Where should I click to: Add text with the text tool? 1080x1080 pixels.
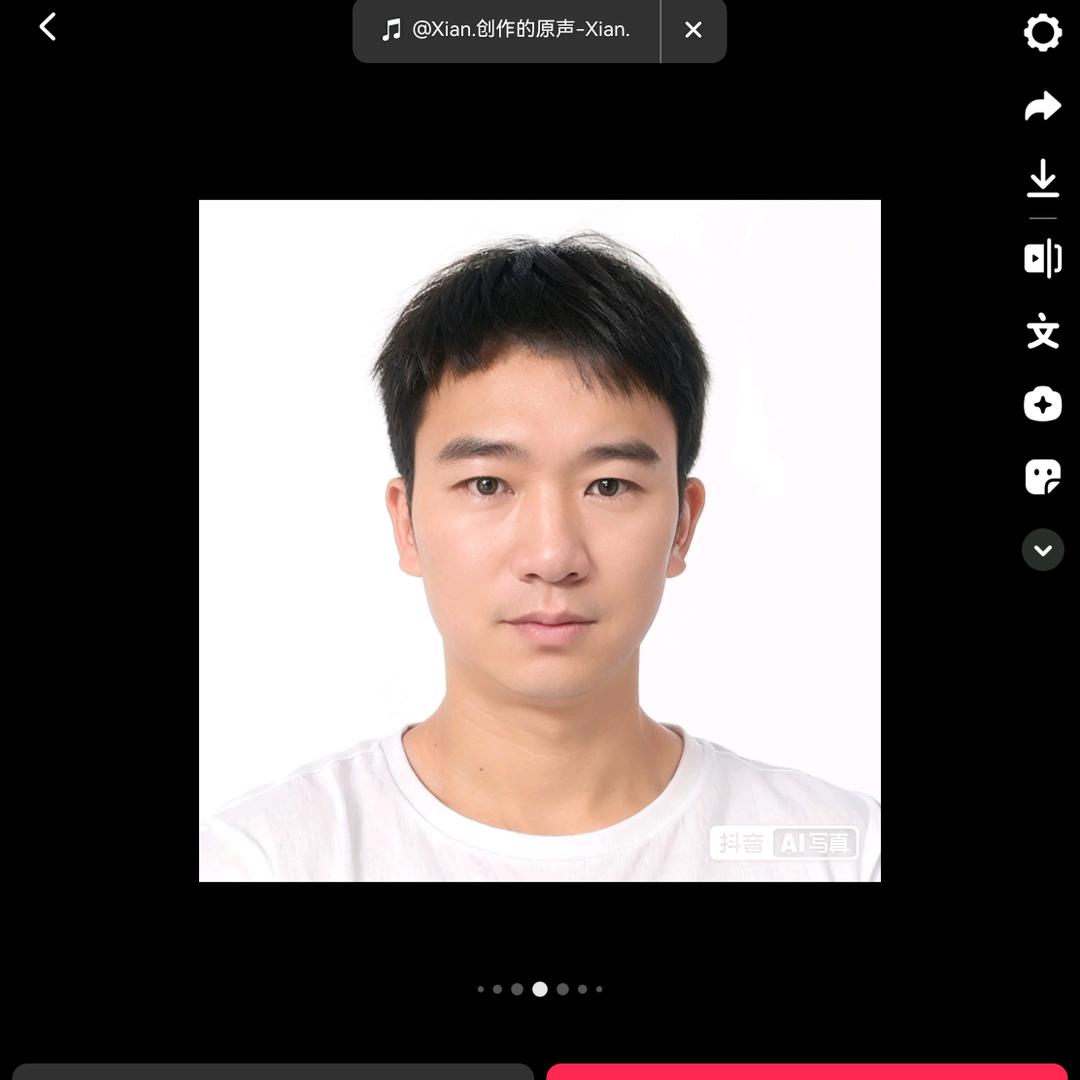pyautogui.click(x=1042, y=331)
